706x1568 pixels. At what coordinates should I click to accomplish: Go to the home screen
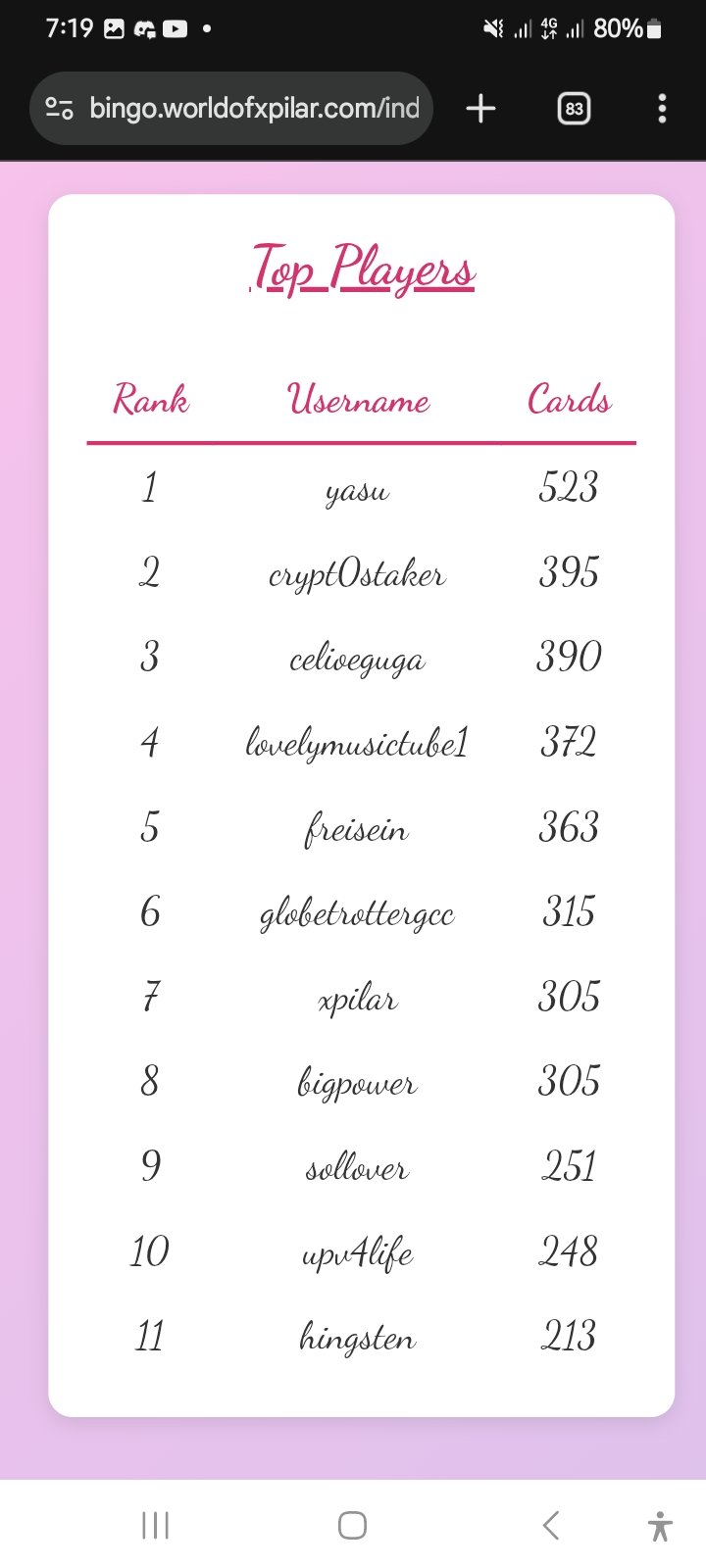pyautogui.click(x=352, y=1525)
